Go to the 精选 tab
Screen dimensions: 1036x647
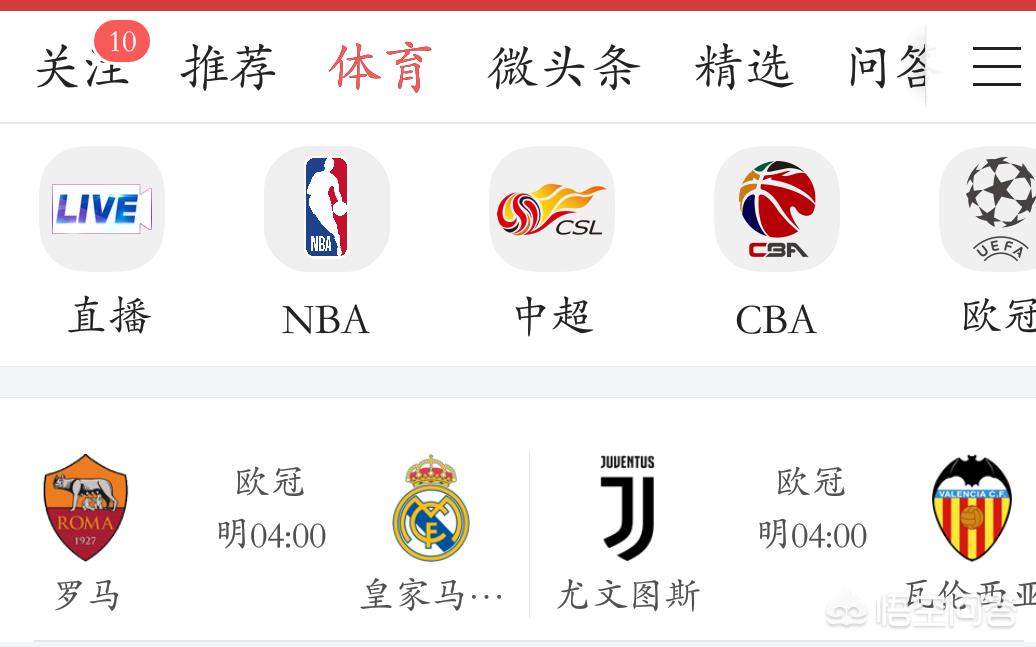pyautogui.click(x=743, y=67)
